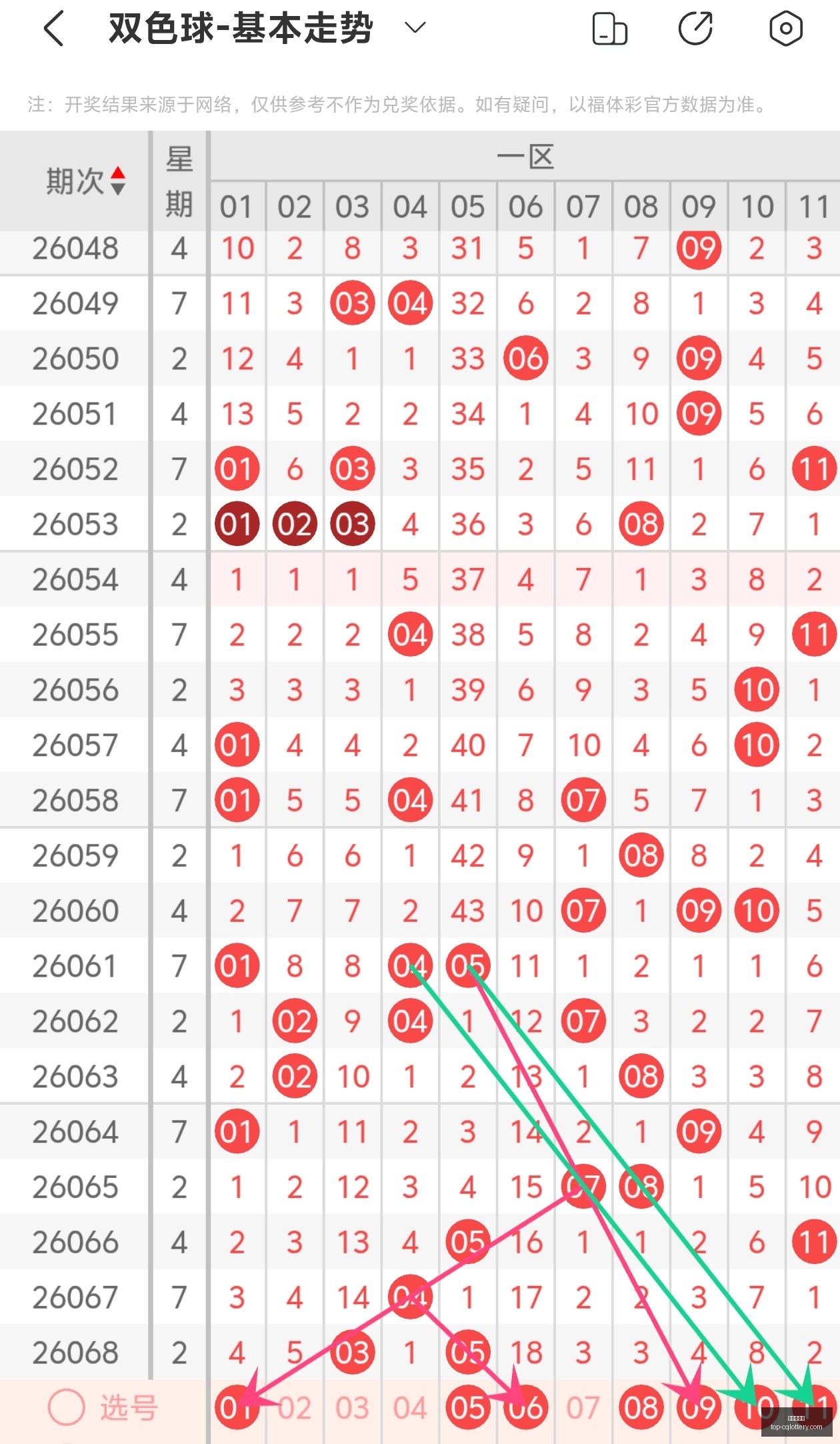Go back using the top-left arrow
The height and width of the screenshot is (1444, 840).
click(x=54, y=29)
